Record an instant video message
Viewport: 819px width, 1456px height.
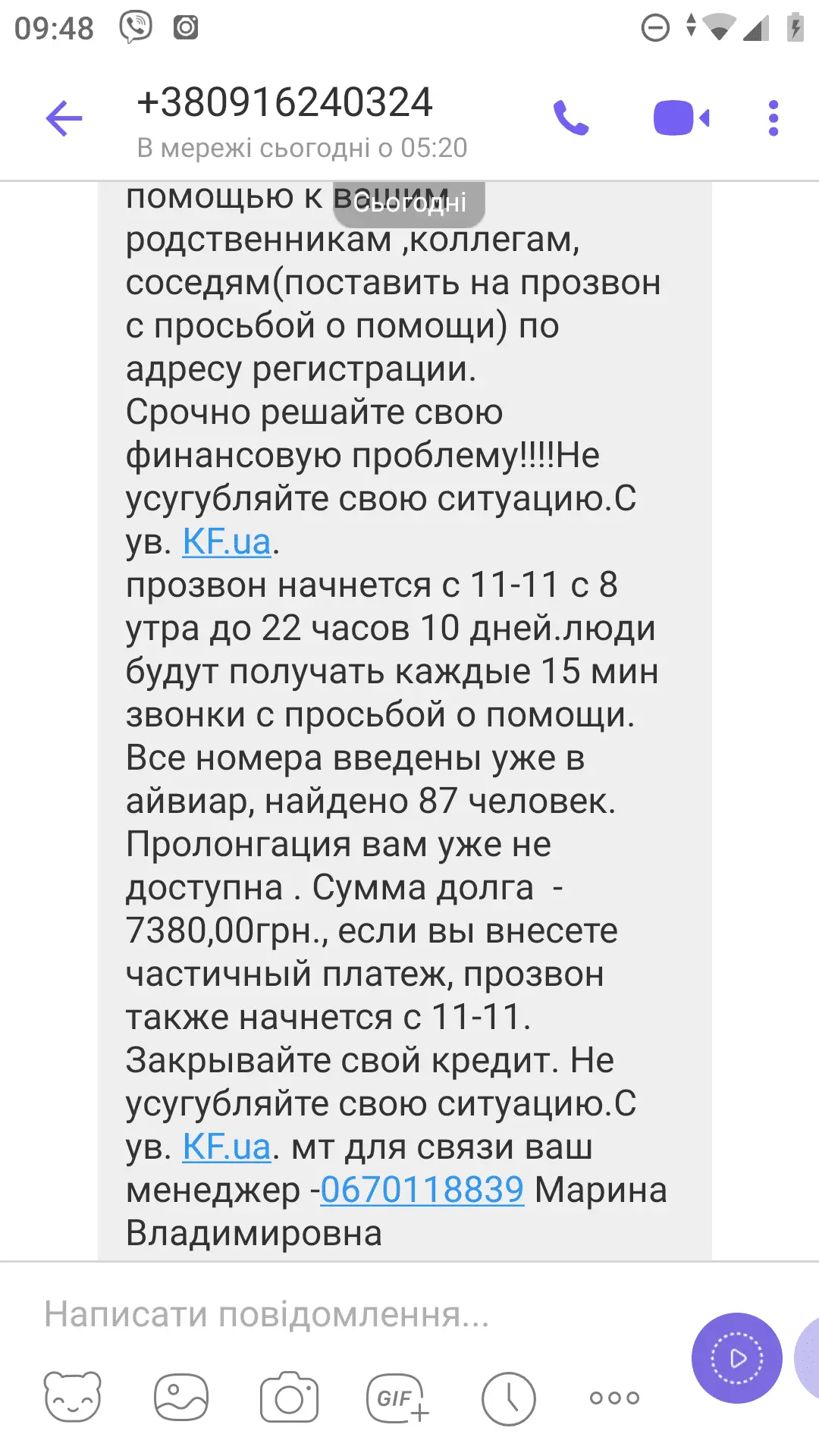tap(736, 1358)
